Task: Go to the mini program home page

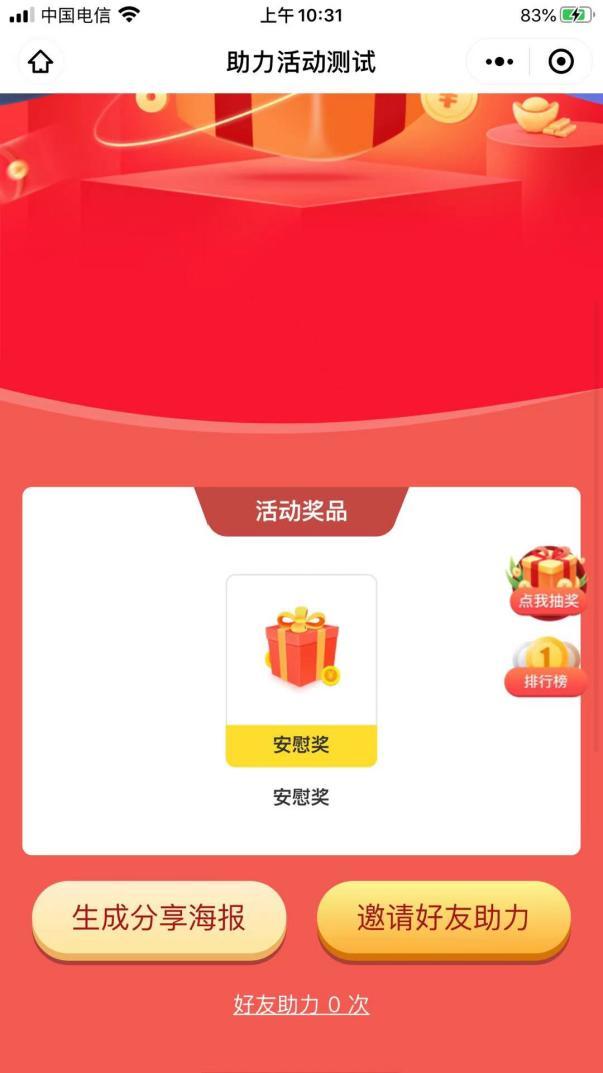Action: [x=40, y=62]
